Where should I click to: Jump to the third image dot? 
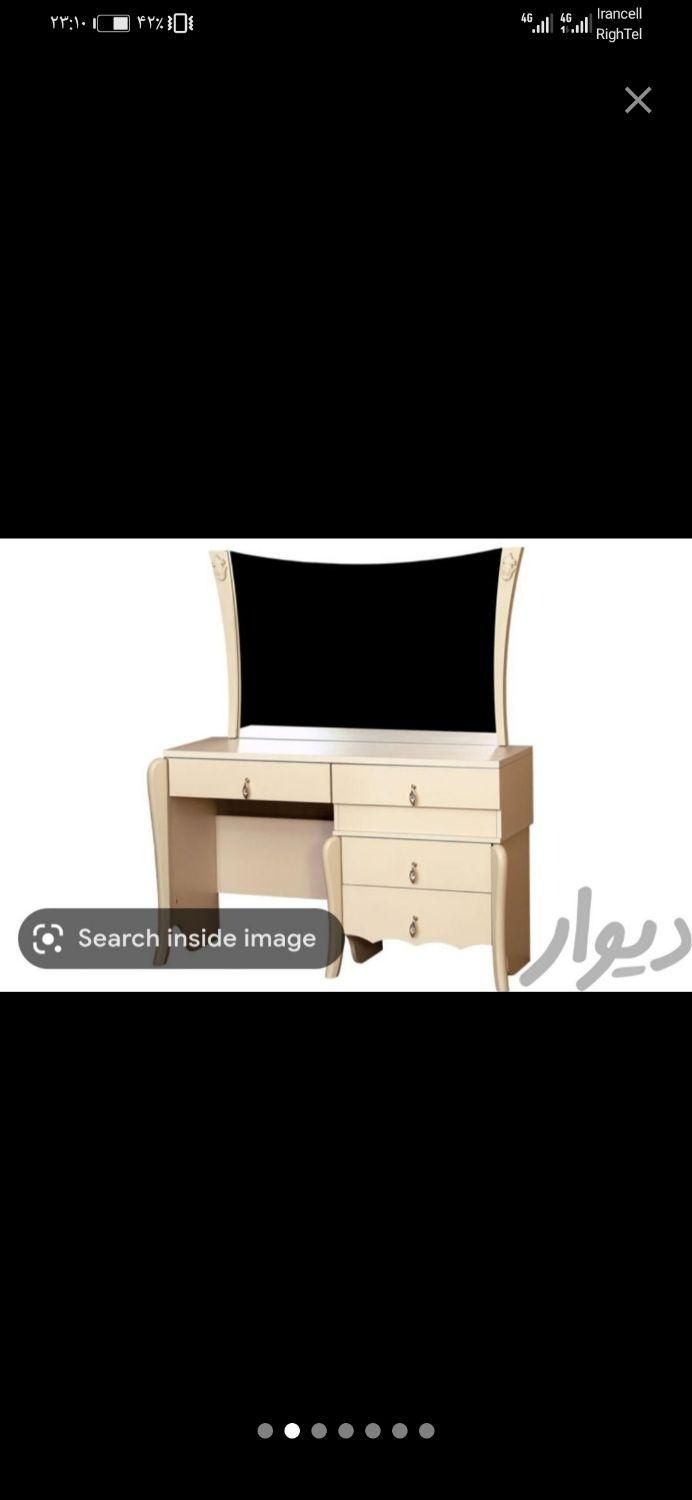click(x=319, y=1431)
